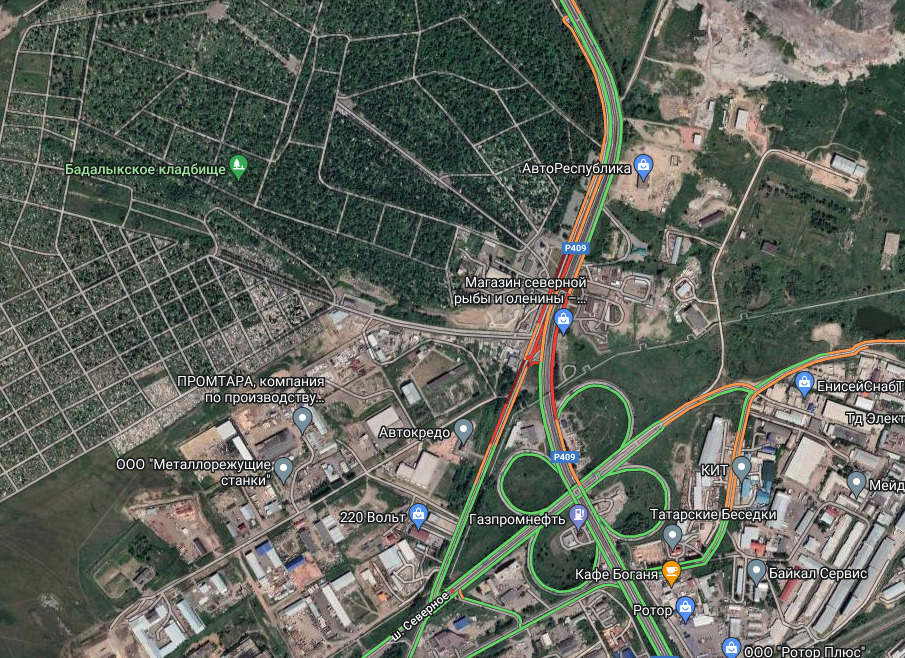Open the Ротор shop marker
Image resolution: width=905 pixels, height=658 pixels.
(685, 606)
